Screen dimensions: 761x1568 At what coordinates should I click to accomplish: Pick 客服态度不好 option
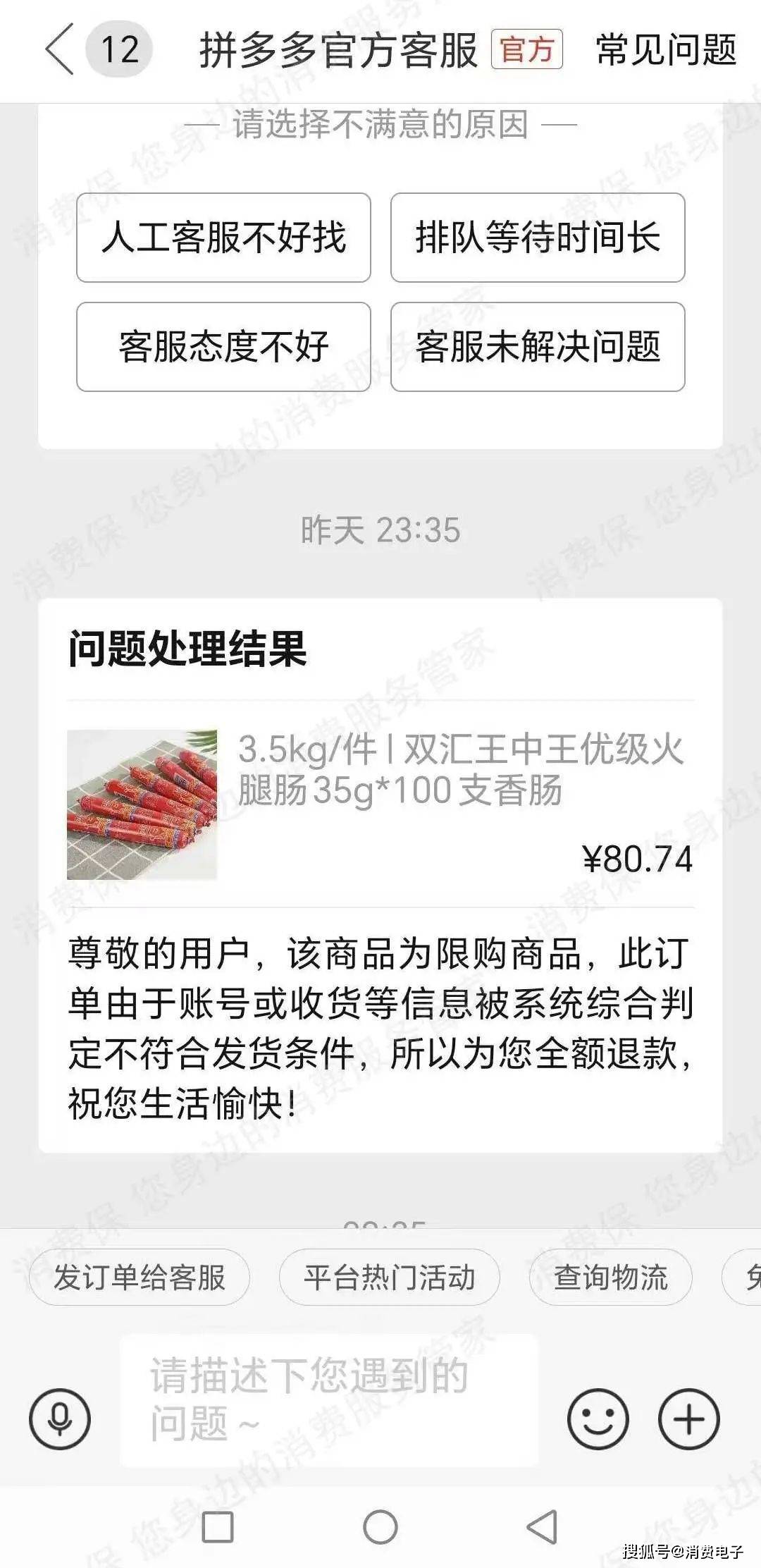click(223, 347)
